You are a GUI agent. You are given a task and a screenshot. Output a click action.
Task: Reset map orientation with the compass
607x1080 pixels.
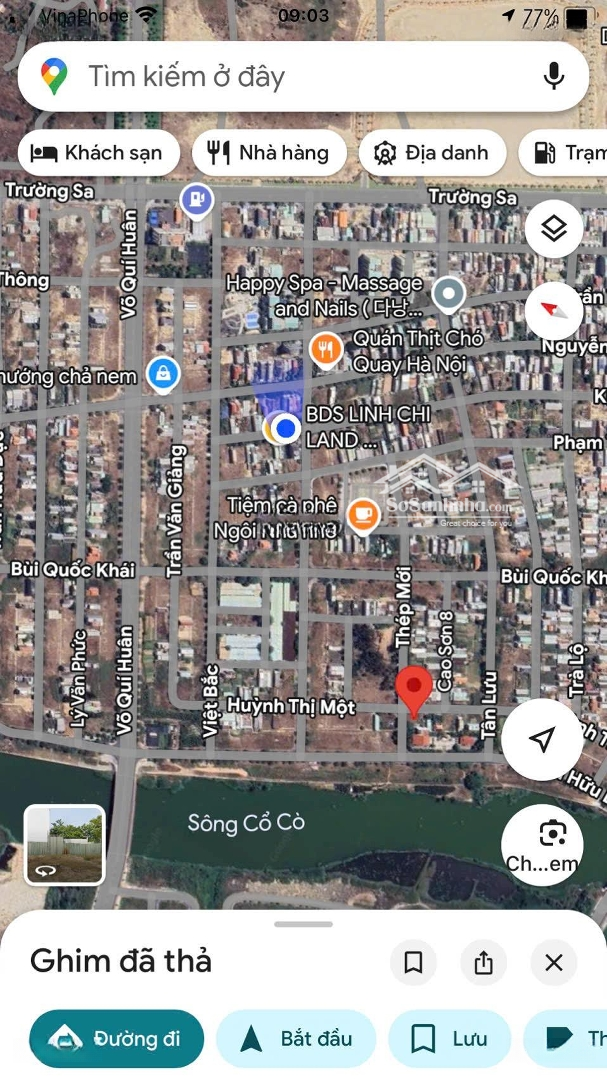point(553,310)
